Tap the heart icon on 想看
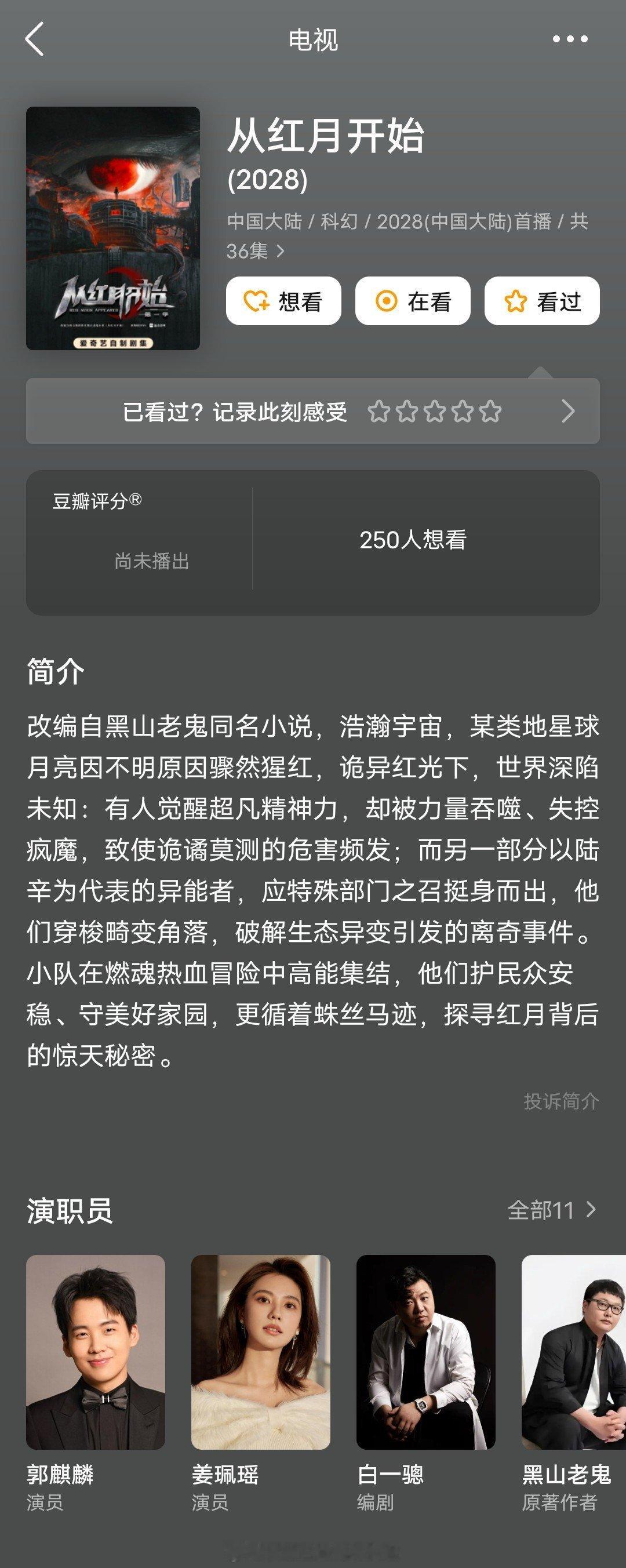Image resolution: width=626 pixels, height=1568 pixels. click(x=256, y=301)
